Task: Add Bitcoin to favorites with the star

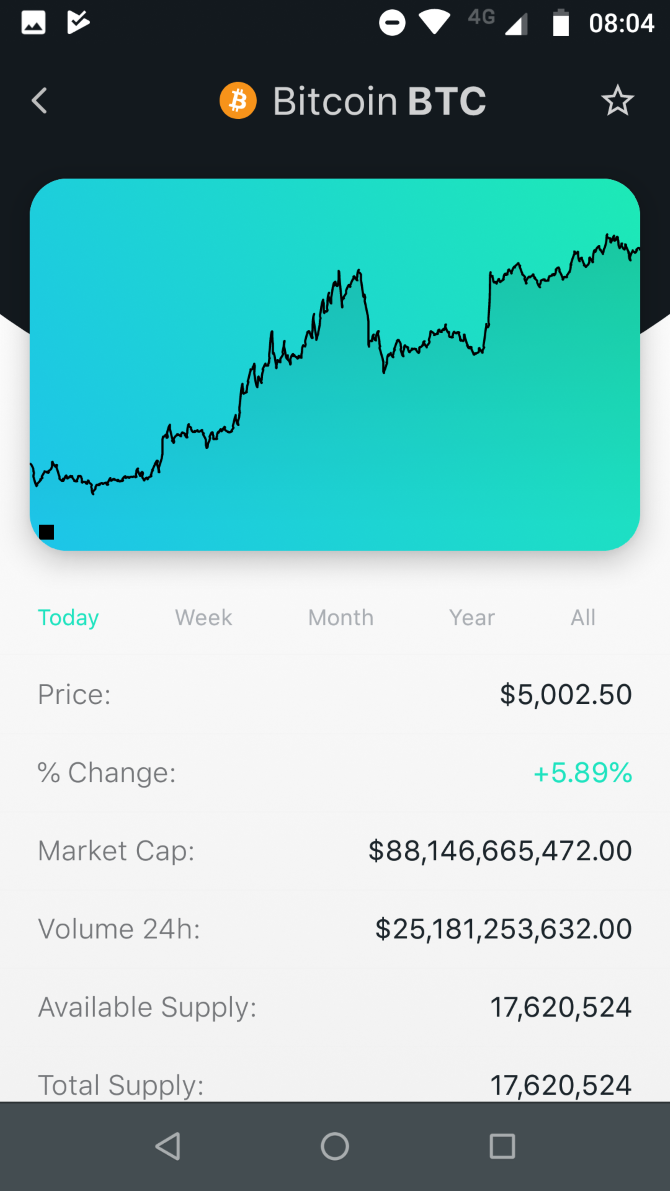Action: (617, 100)
